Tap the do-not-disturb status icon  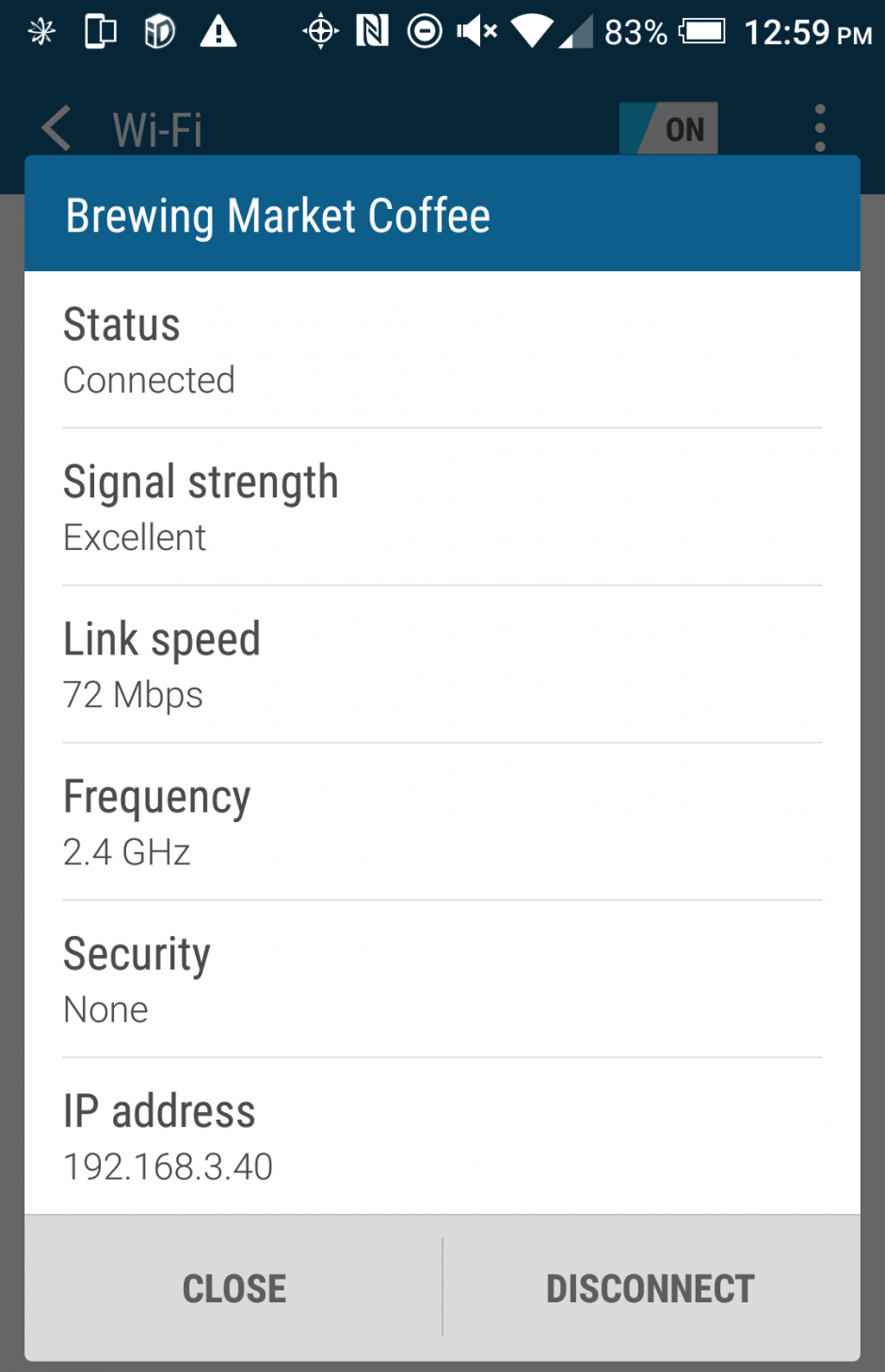click(x=425, y=31)
